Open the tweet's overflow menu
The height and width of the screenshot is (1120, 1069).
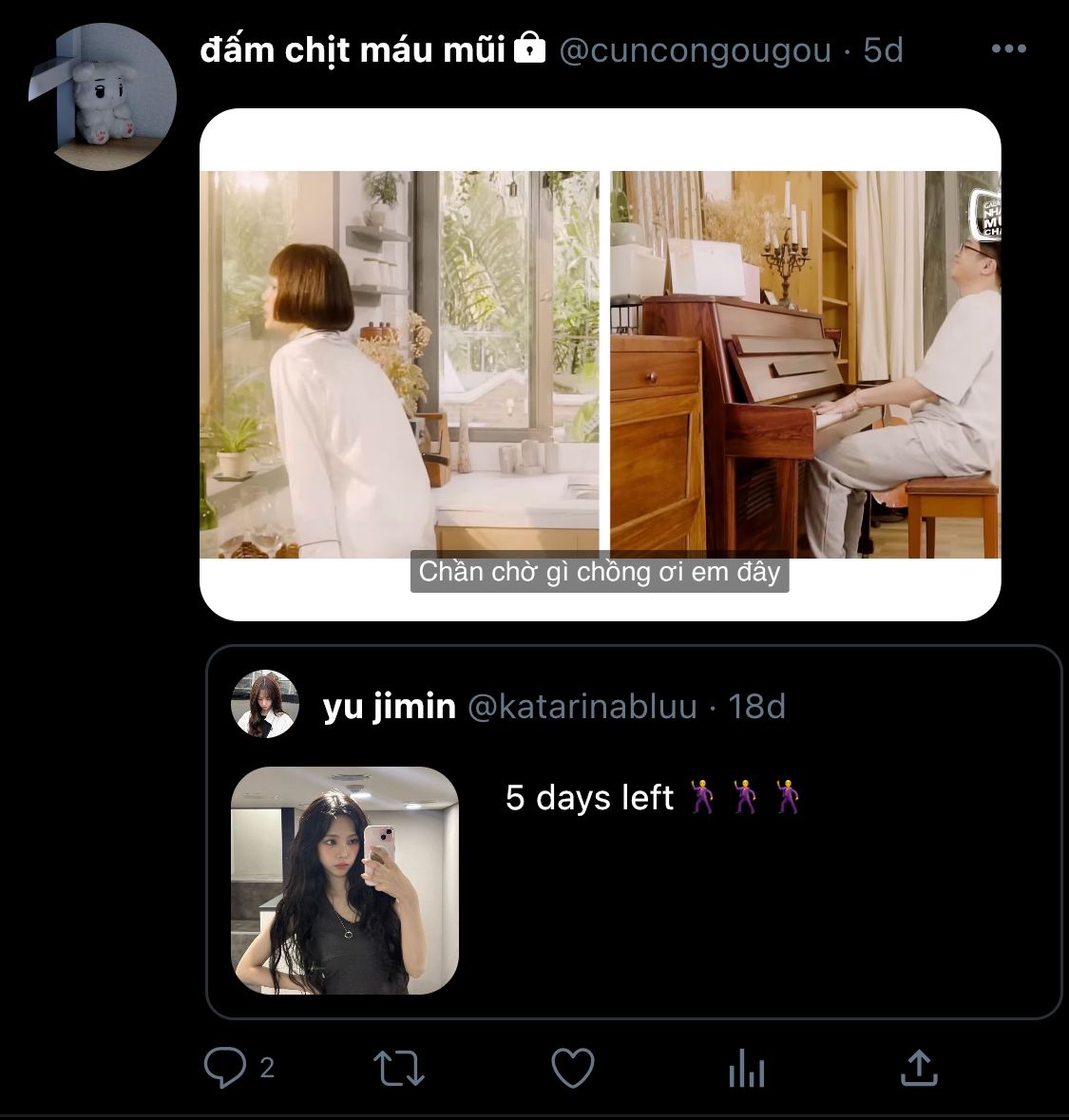point(1008,49)
